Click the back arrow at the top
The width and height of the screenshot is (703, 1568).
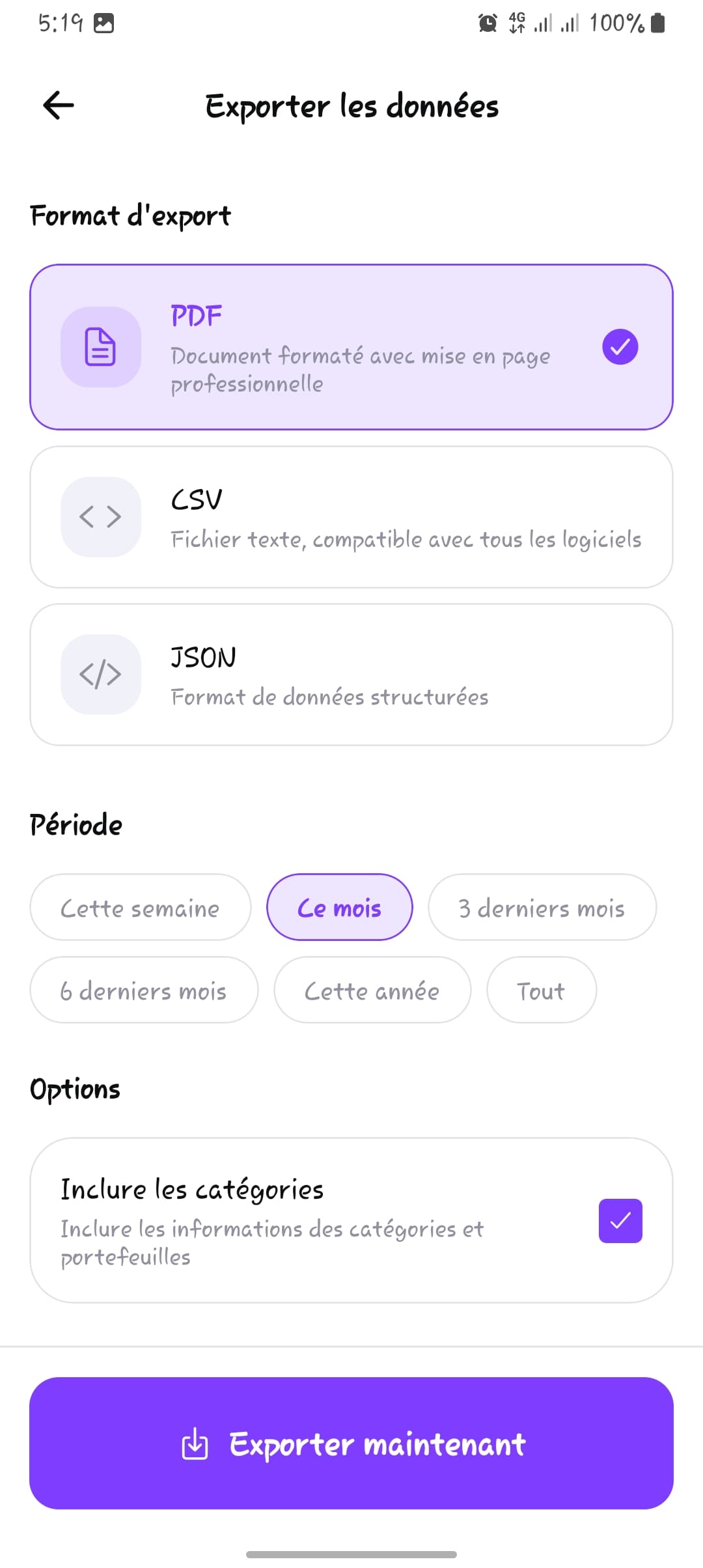point(58,105)
